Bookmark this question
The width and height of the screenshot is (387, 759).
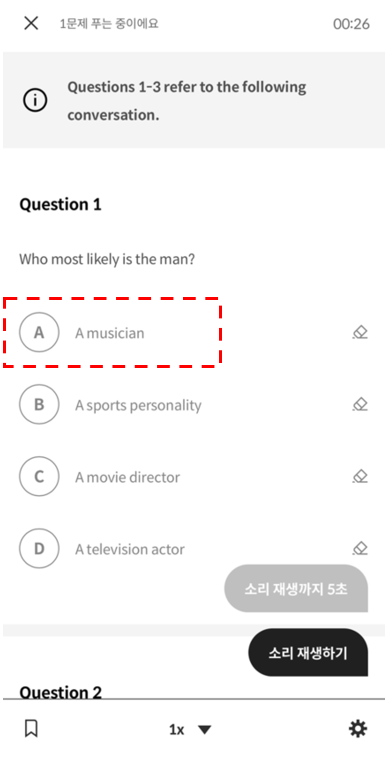tap(31, 729)
